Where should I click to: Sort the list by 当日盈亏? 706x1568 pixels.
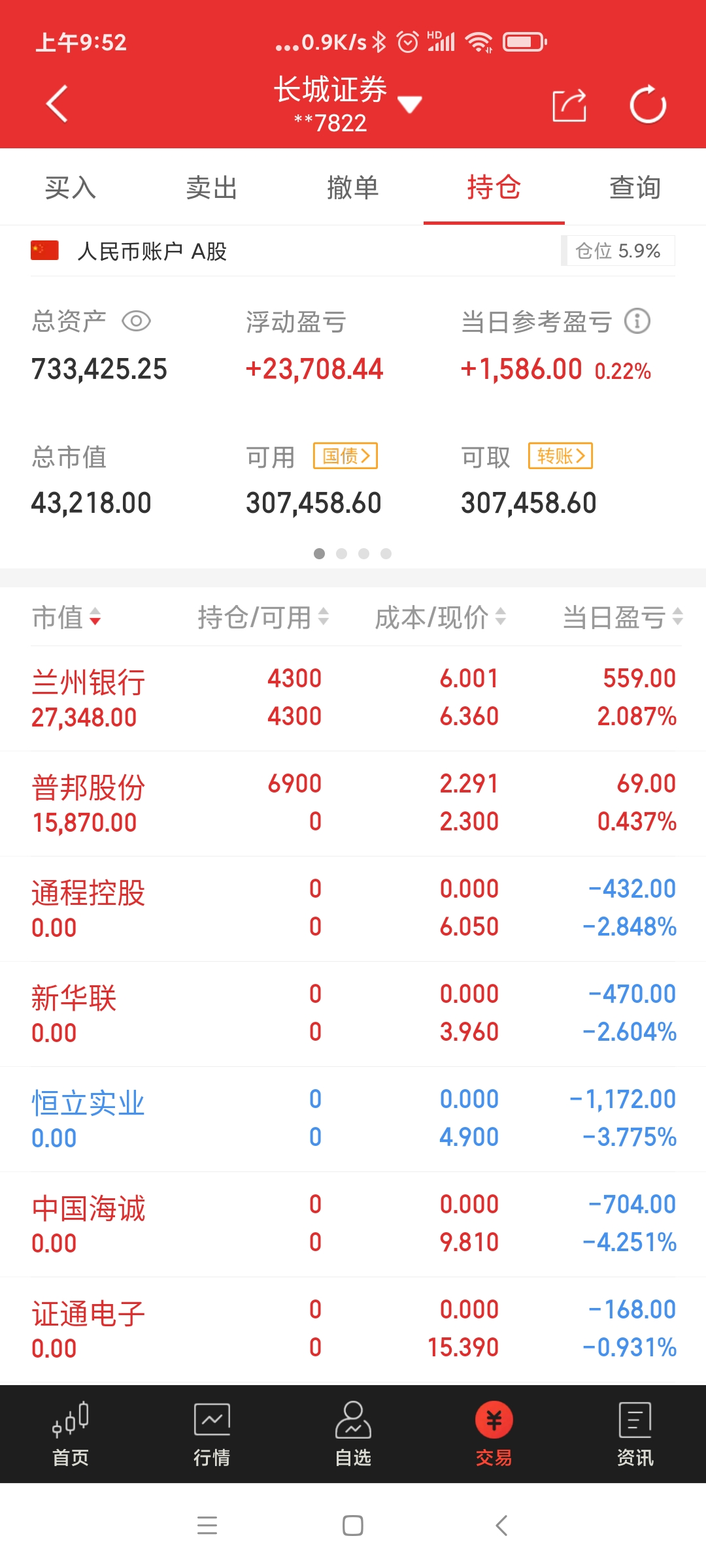622,617
